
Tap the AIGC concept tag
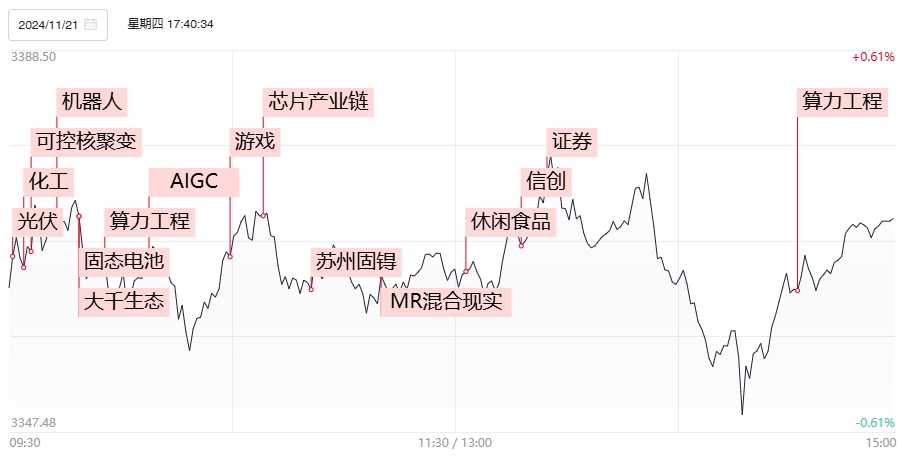[x=194, y=181]
